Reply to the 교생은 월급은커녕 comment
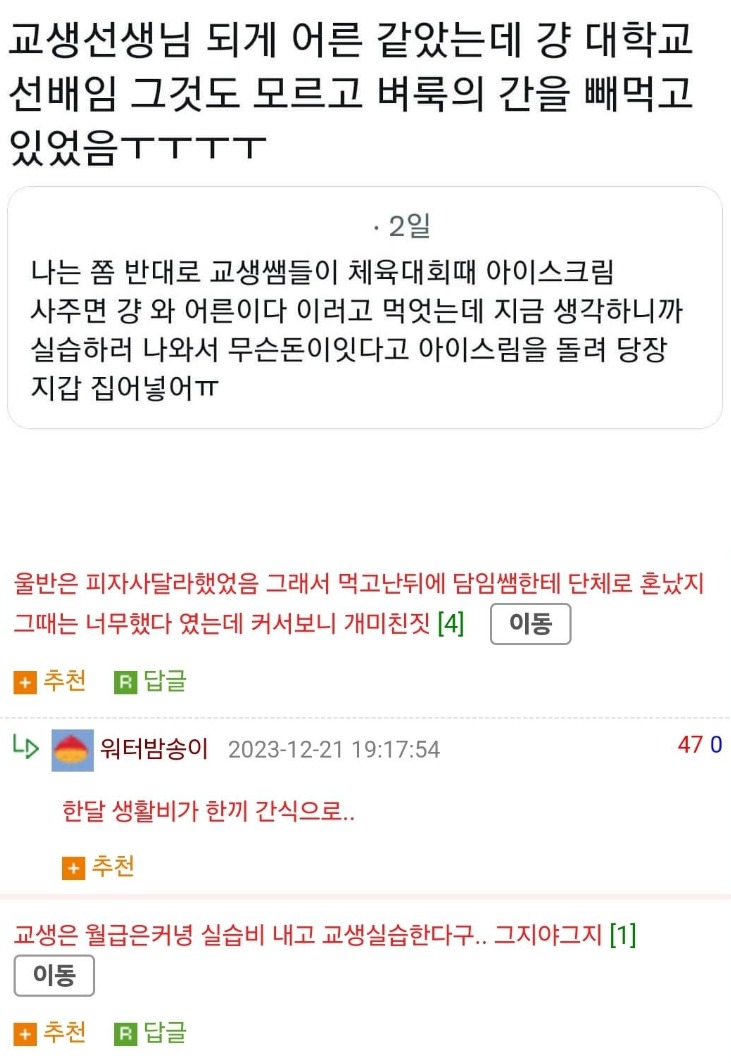This screenshot has height=1063, width=731. click(151, 1033)
